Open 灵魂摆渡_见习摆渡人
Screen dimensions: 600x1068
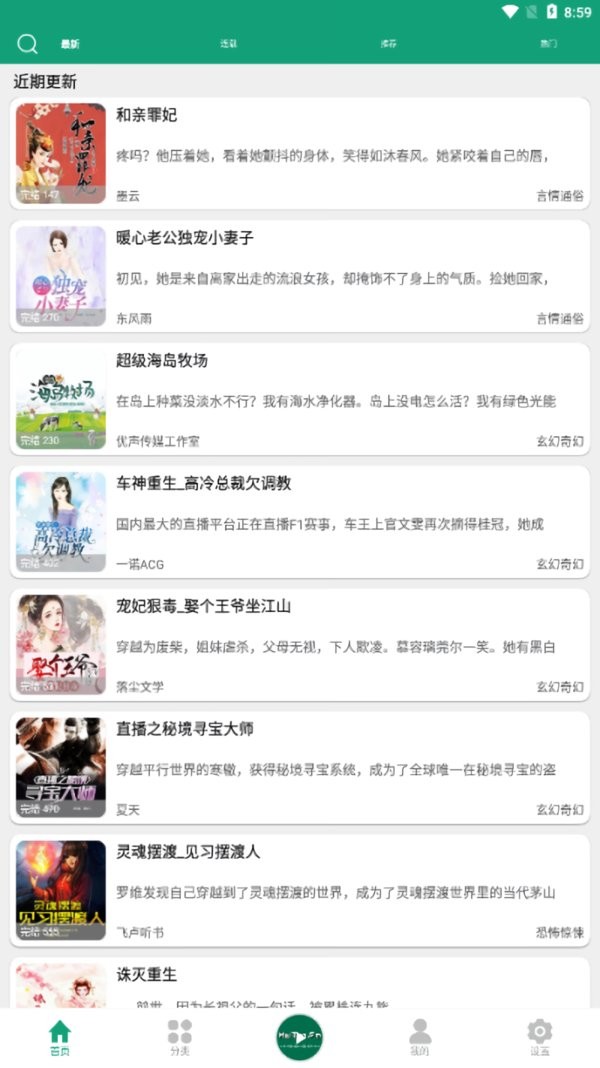coord(300,891)
